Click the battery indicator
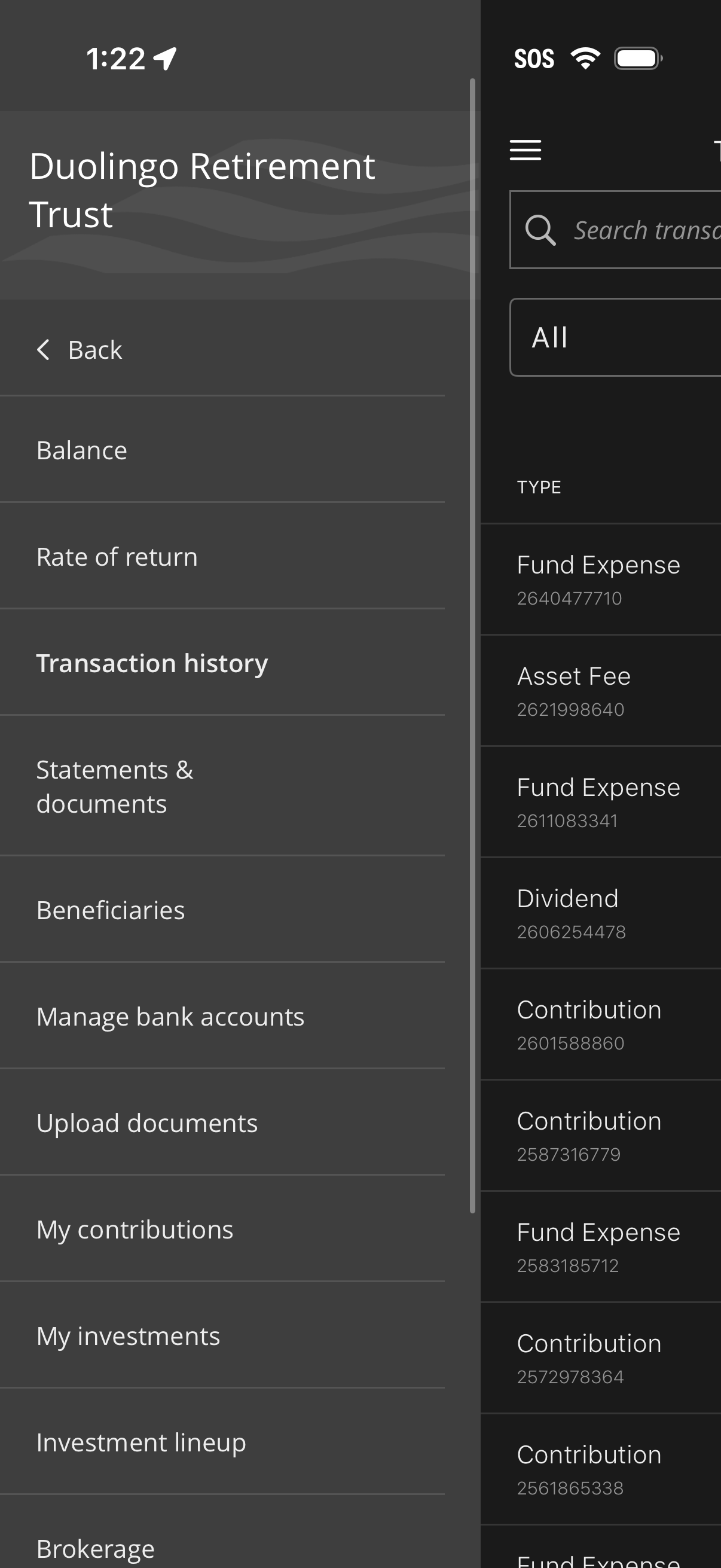This screenshot has height=1568, width=721. pyautogui.click(x=637, y=58)
